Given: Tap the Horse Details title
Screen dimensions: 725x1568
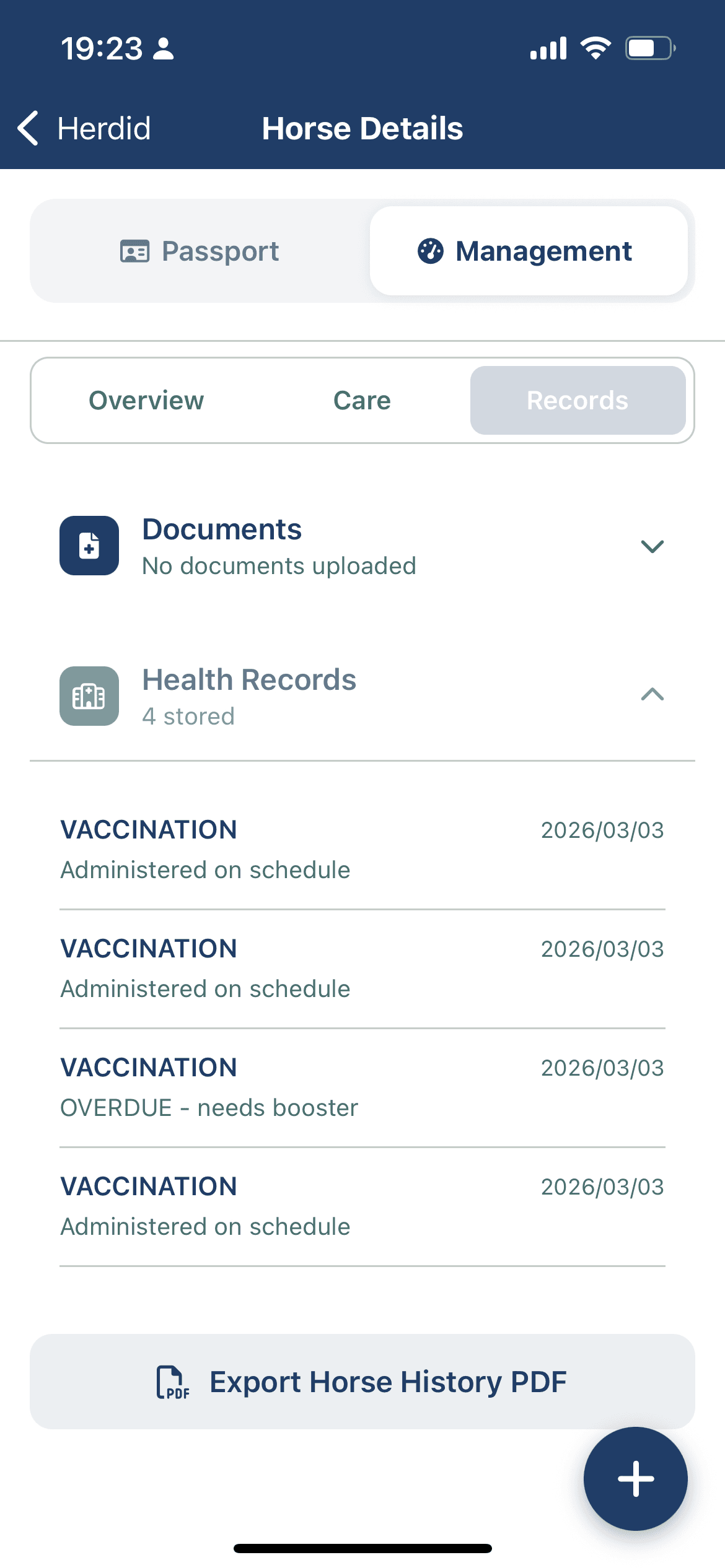Looking at the screenshot, I should click(x=361, y=128).
